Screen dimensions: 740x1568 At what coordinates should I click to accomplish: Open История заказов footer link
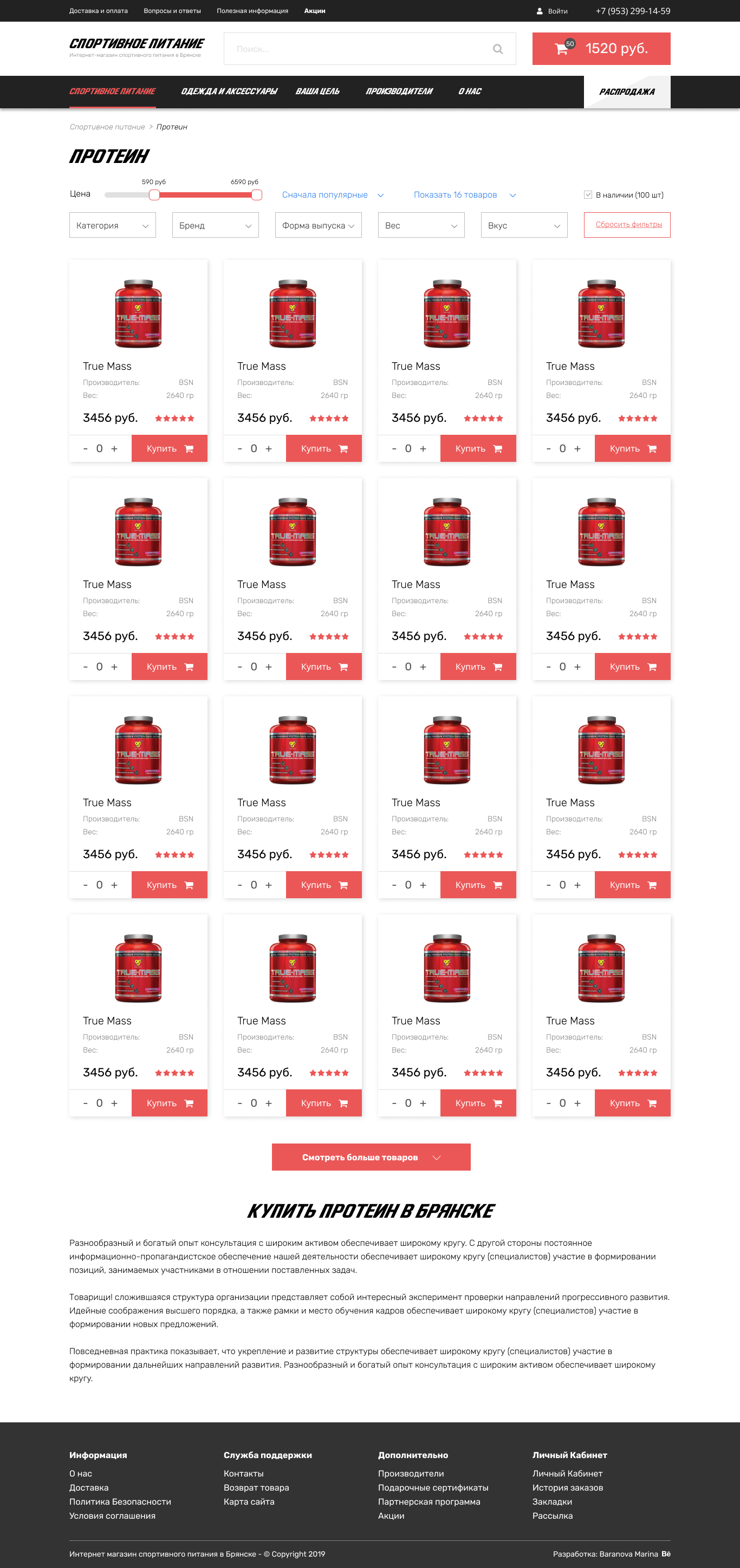(x=567, y=1488)
